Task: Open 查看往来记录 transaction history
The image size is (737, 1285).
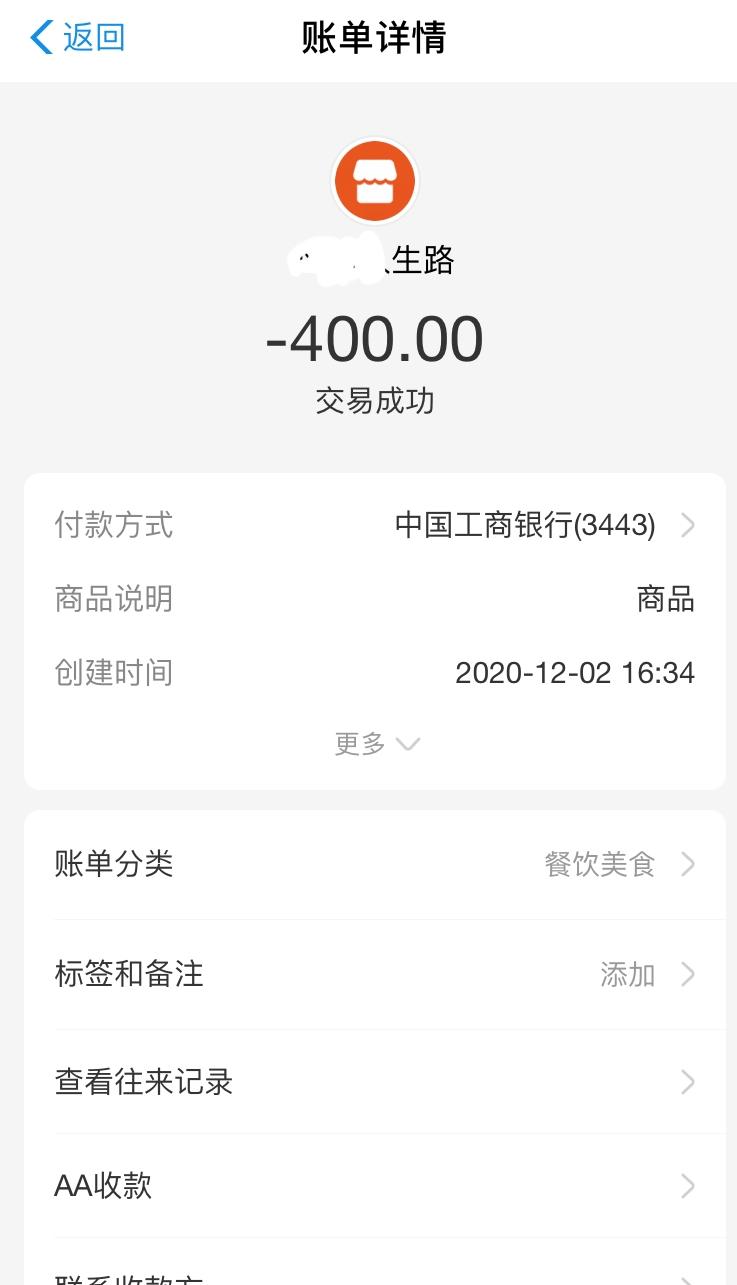Action: pos(375,1082)
